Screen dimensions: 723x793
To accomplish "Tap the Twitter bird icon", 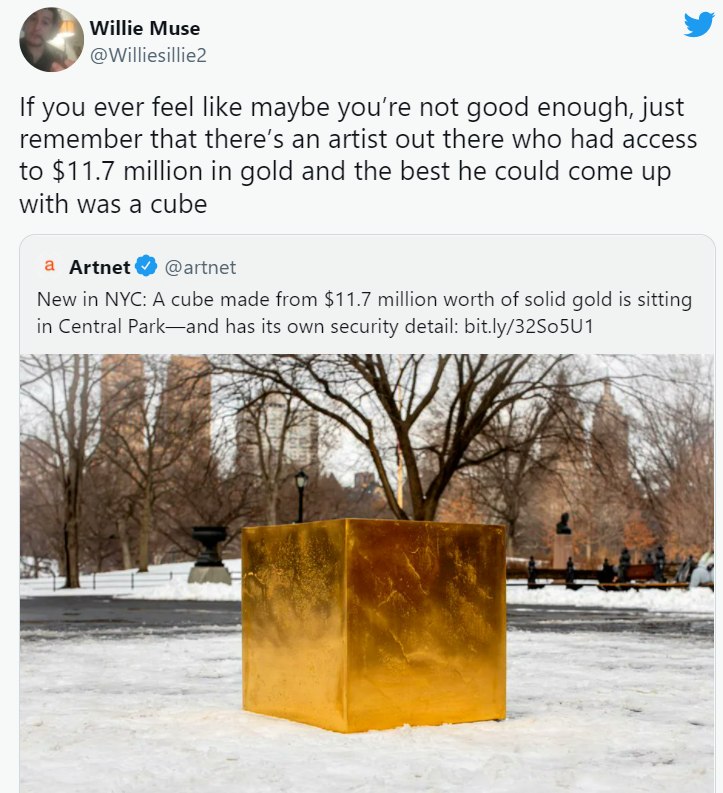I will point(698,25).
